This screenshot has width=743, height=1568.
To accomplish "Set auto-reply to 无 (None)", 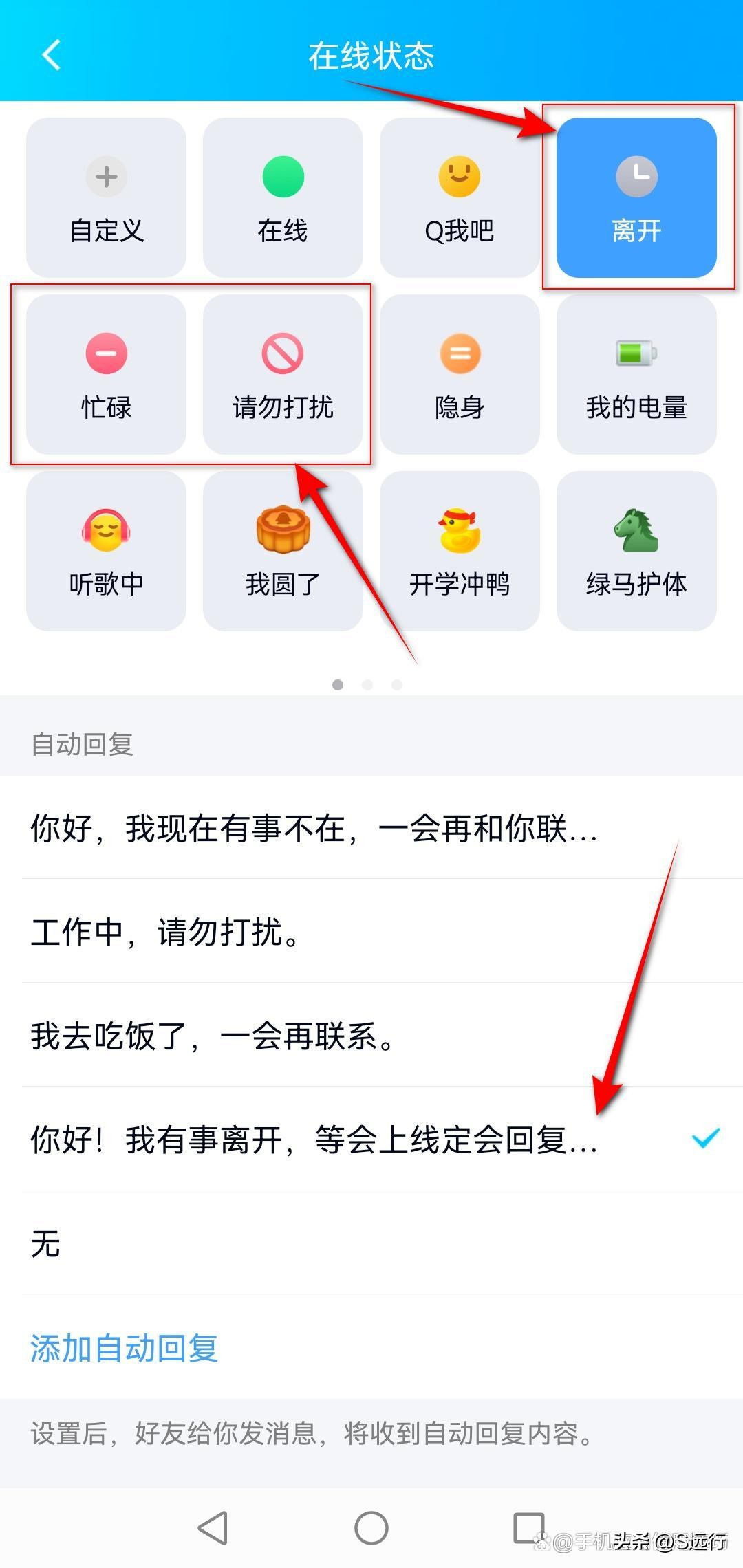I will pos(45,1245).
